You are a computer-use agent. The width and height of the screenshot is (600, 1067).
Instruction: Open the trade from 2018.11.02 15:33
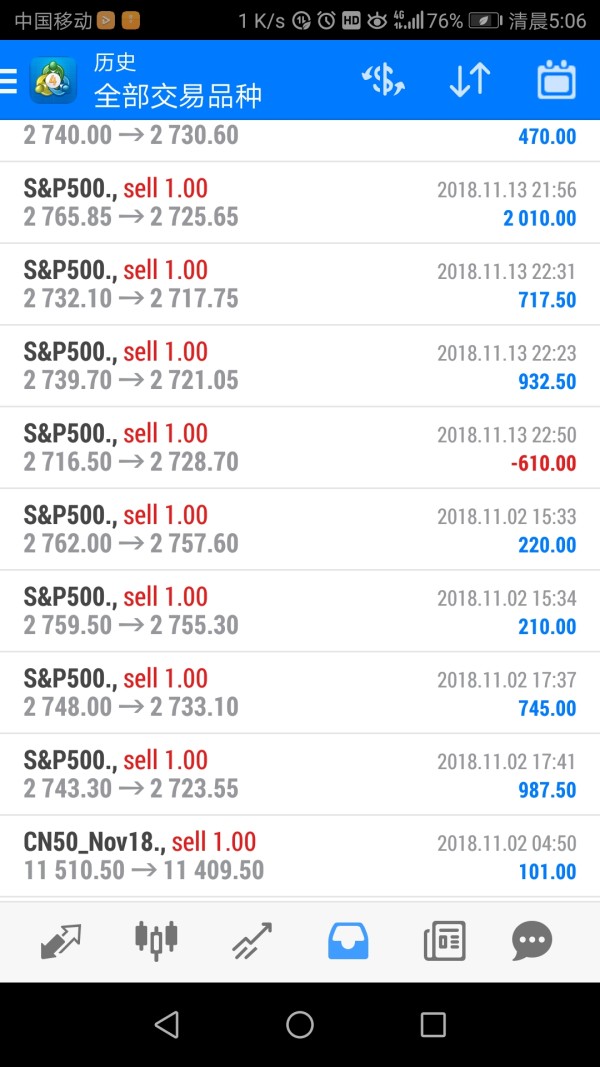tap(300, 529)
